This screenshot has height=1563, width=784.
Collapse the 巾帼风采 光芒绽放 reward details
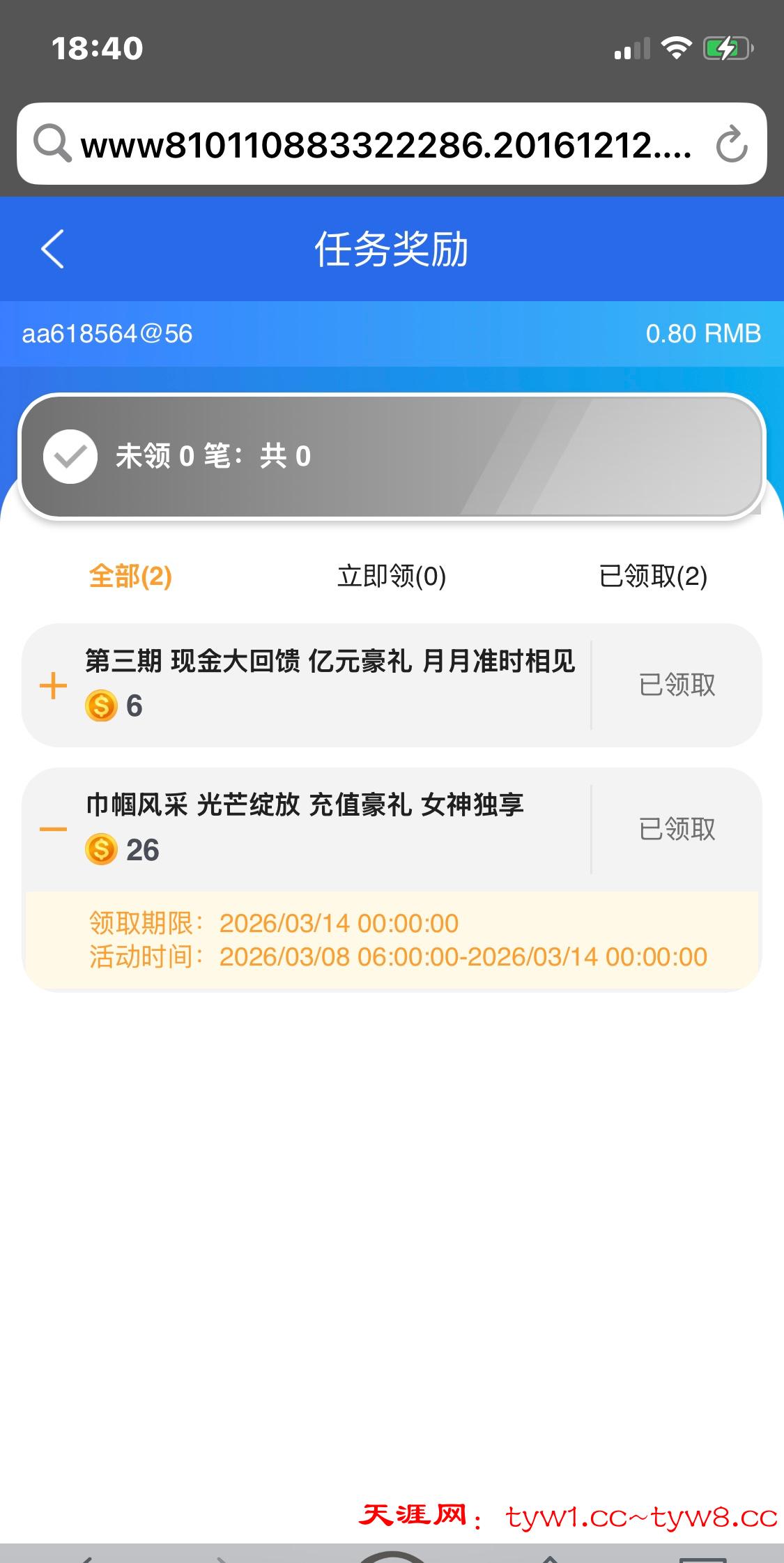(x=53, y=830)
